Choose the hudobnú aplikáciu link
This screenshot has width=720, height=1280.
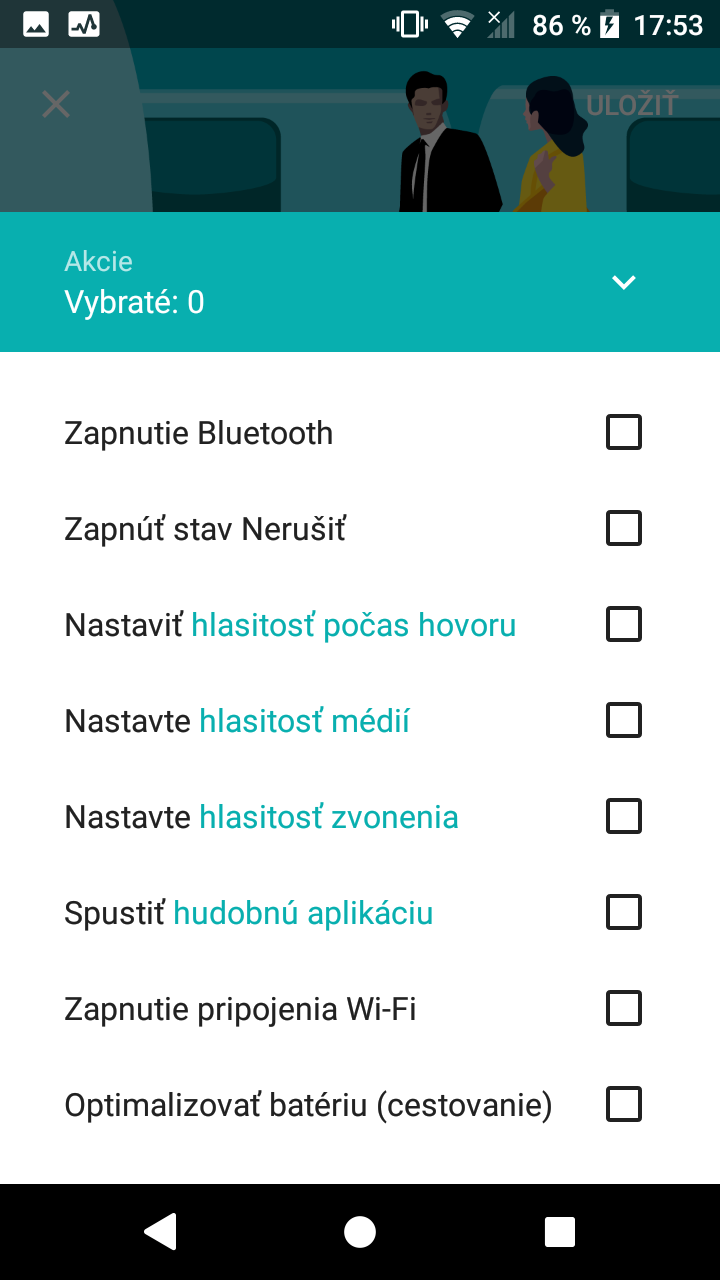(303, 913)
